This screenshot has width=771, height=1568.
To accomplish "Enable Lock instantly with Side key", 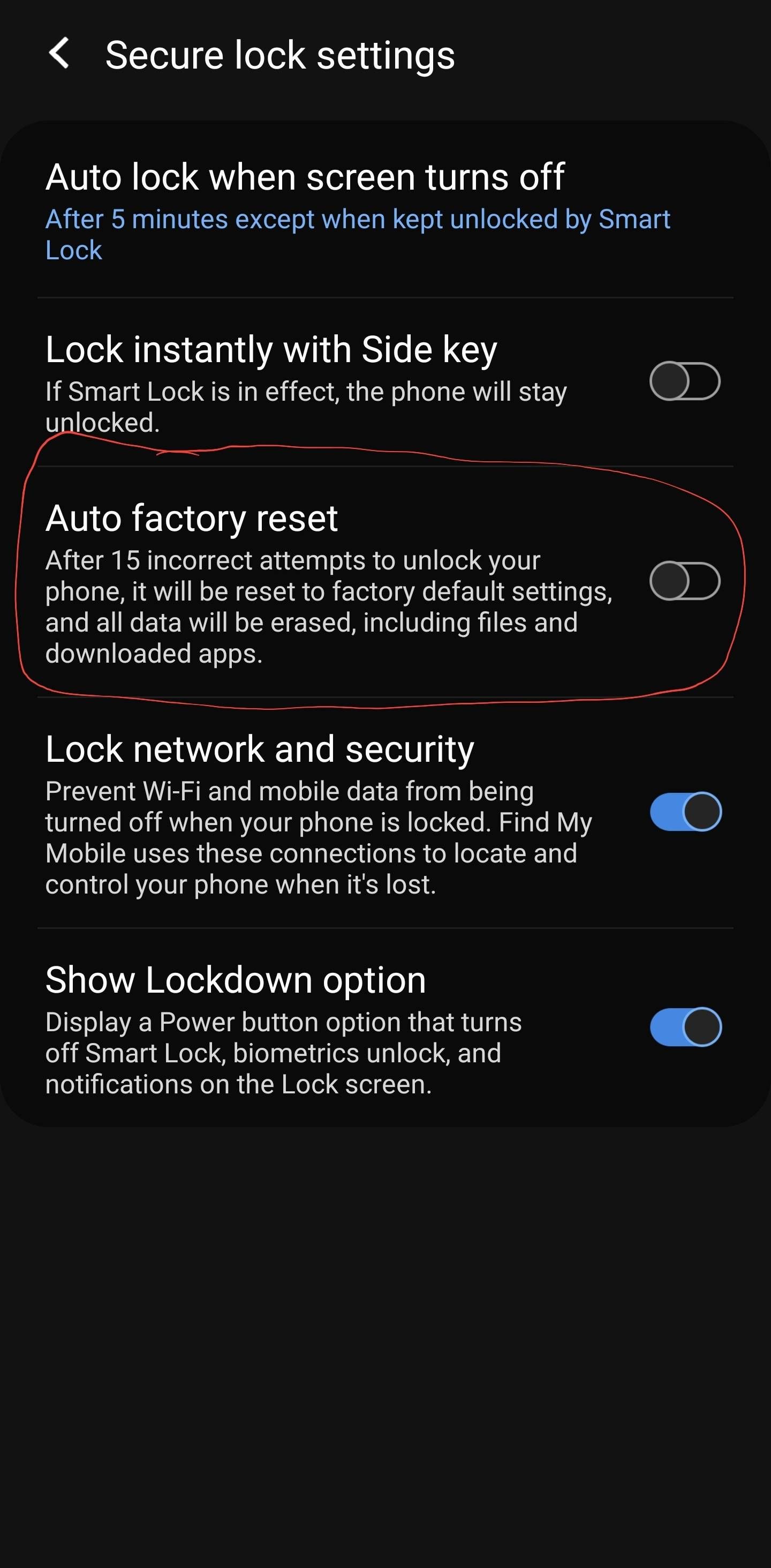I will click(x=685, y=381).
